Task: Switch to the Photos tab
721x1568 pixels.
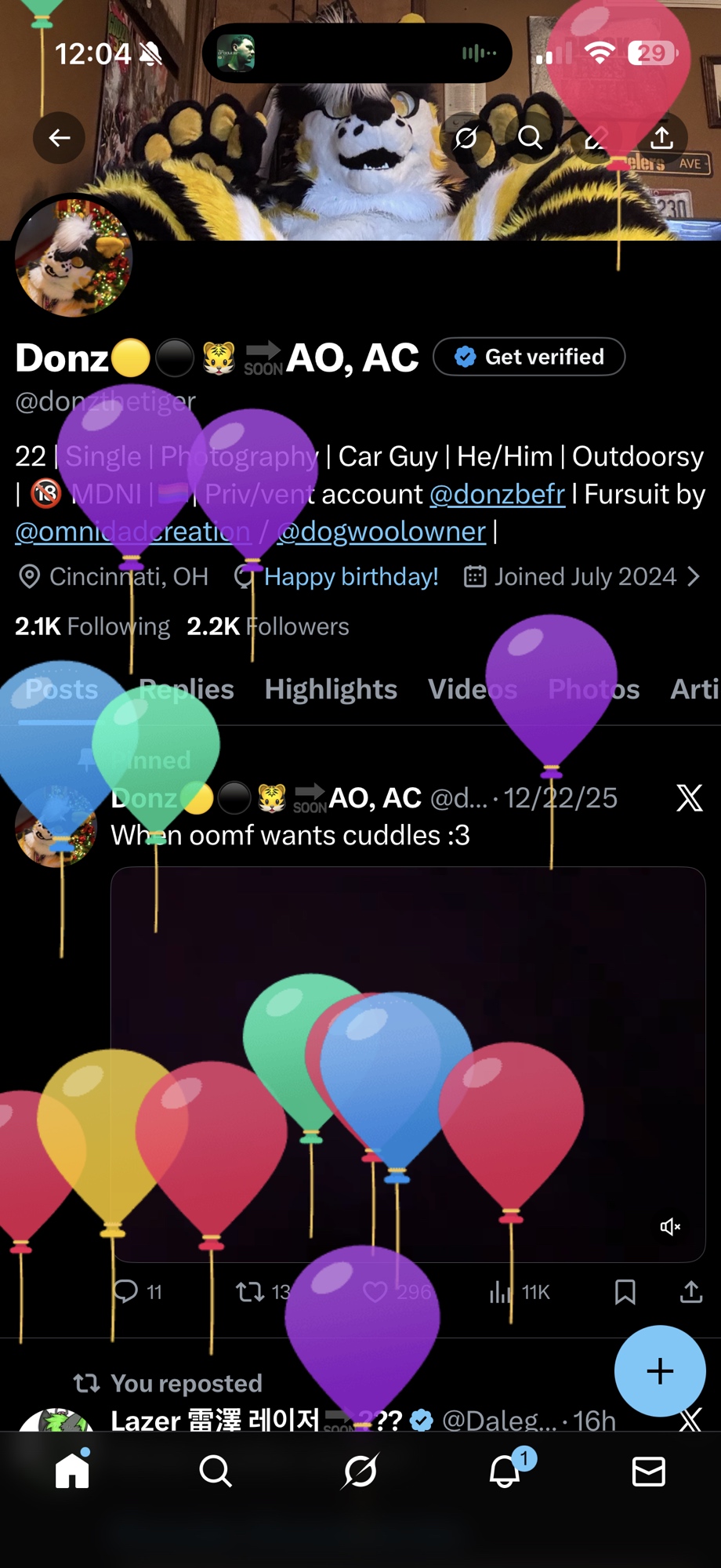Action: (593, 689)
